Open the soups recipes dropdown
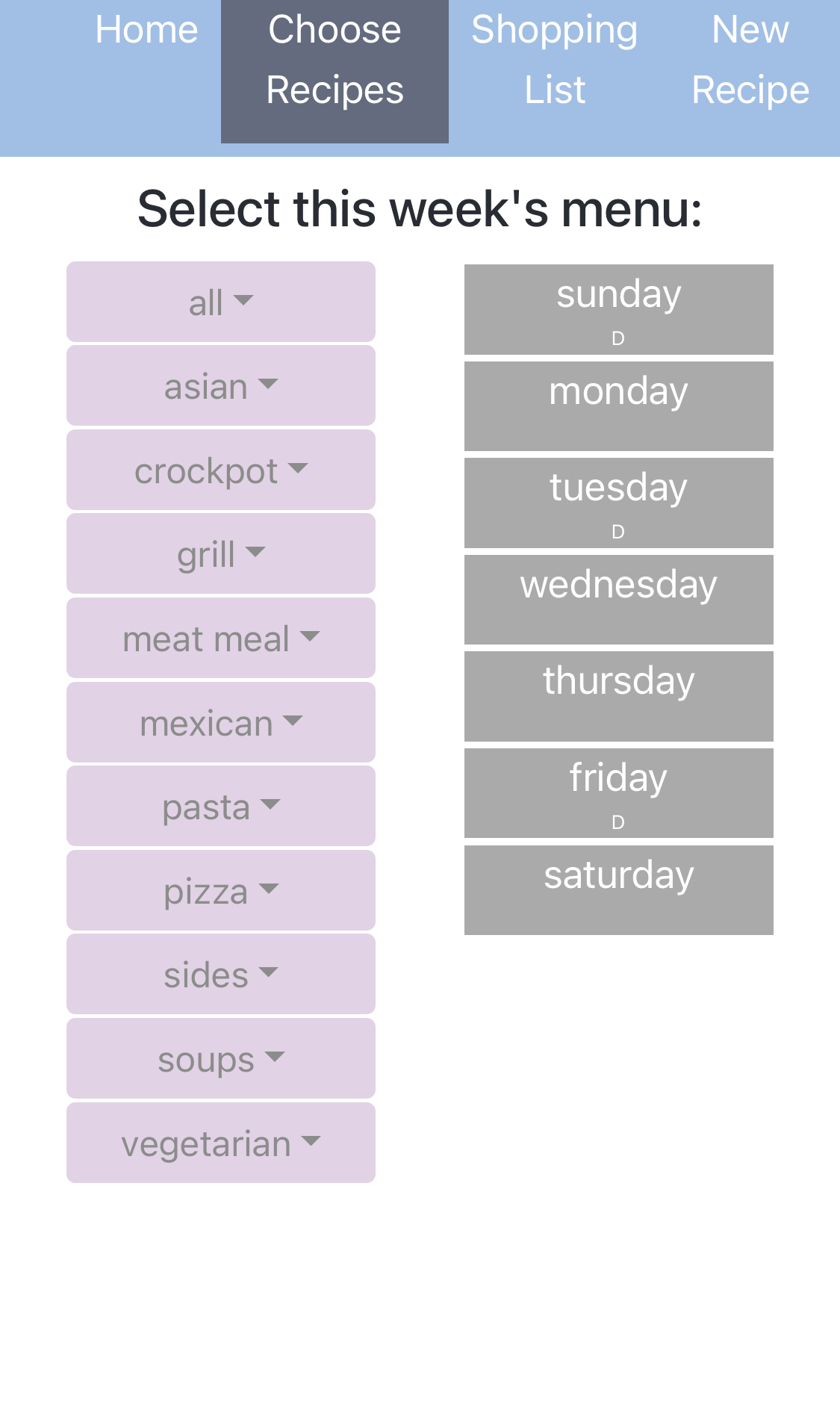Screen dimensions: 840x1416 pos(220,1058)
